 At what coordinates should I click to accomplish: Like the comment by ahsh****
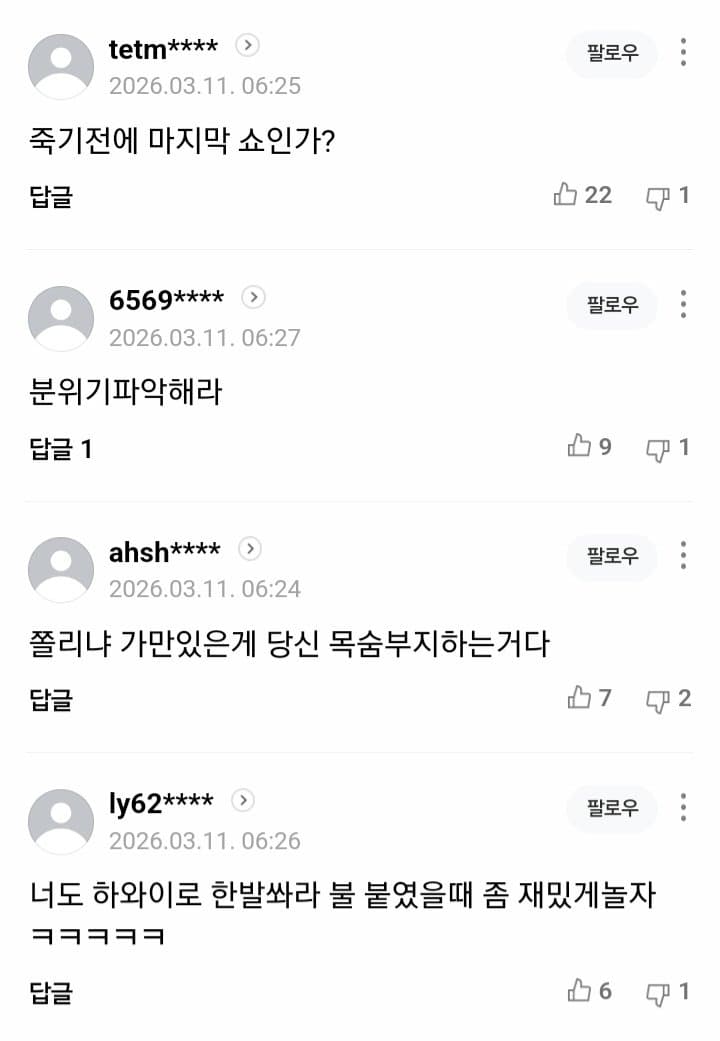pos(580,698)
